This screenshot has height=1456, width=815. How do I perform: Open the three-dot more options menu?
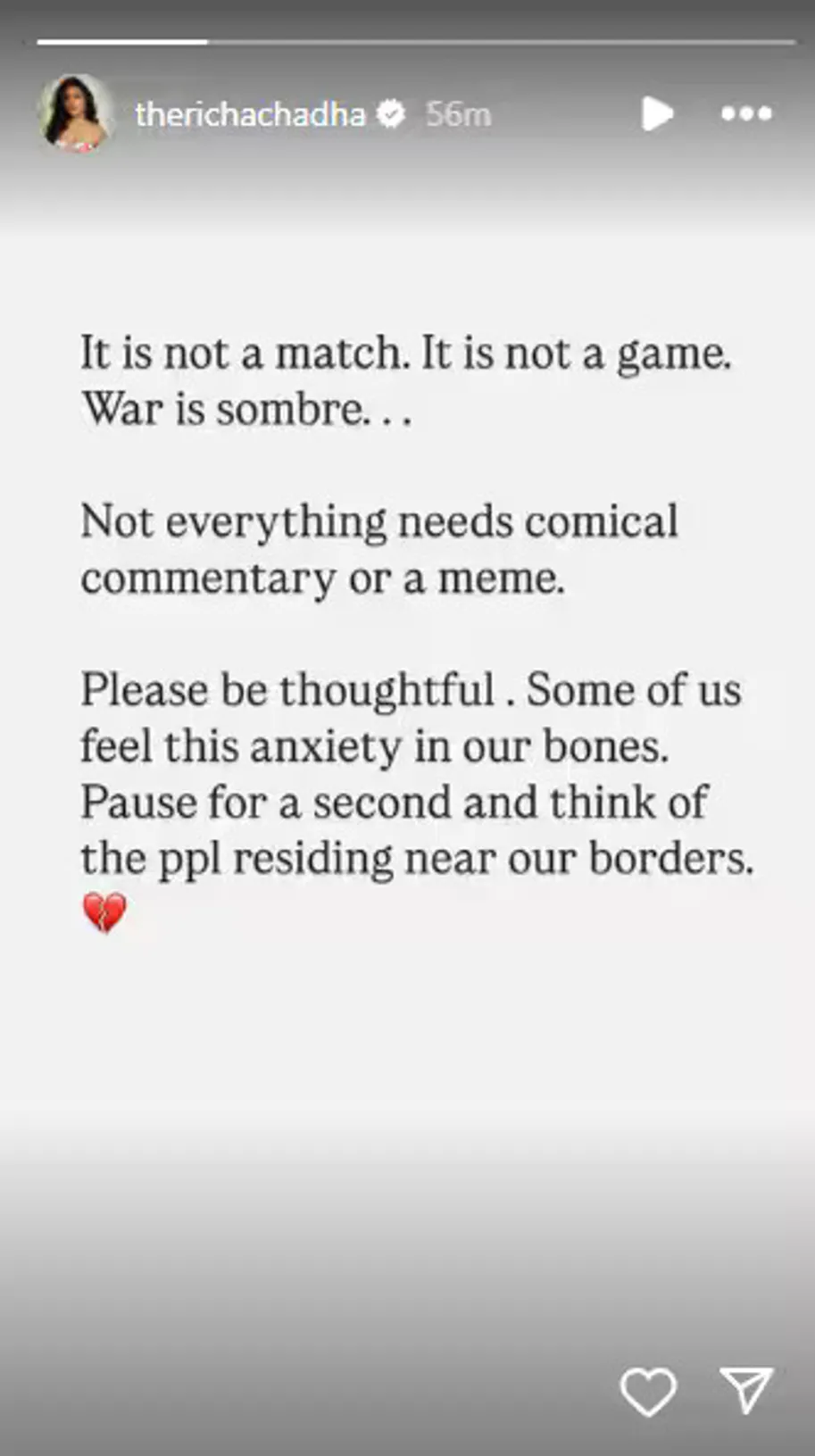[x=746, y=114]
